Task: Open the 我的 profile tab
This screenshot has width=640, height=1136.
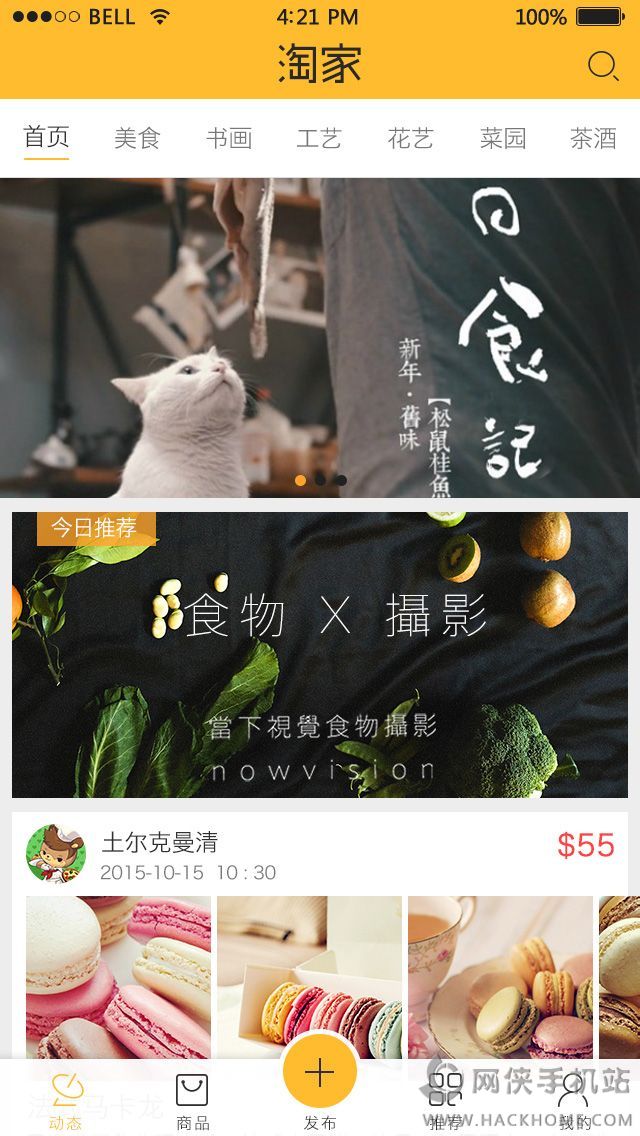Action: (x=573, y=1102)
